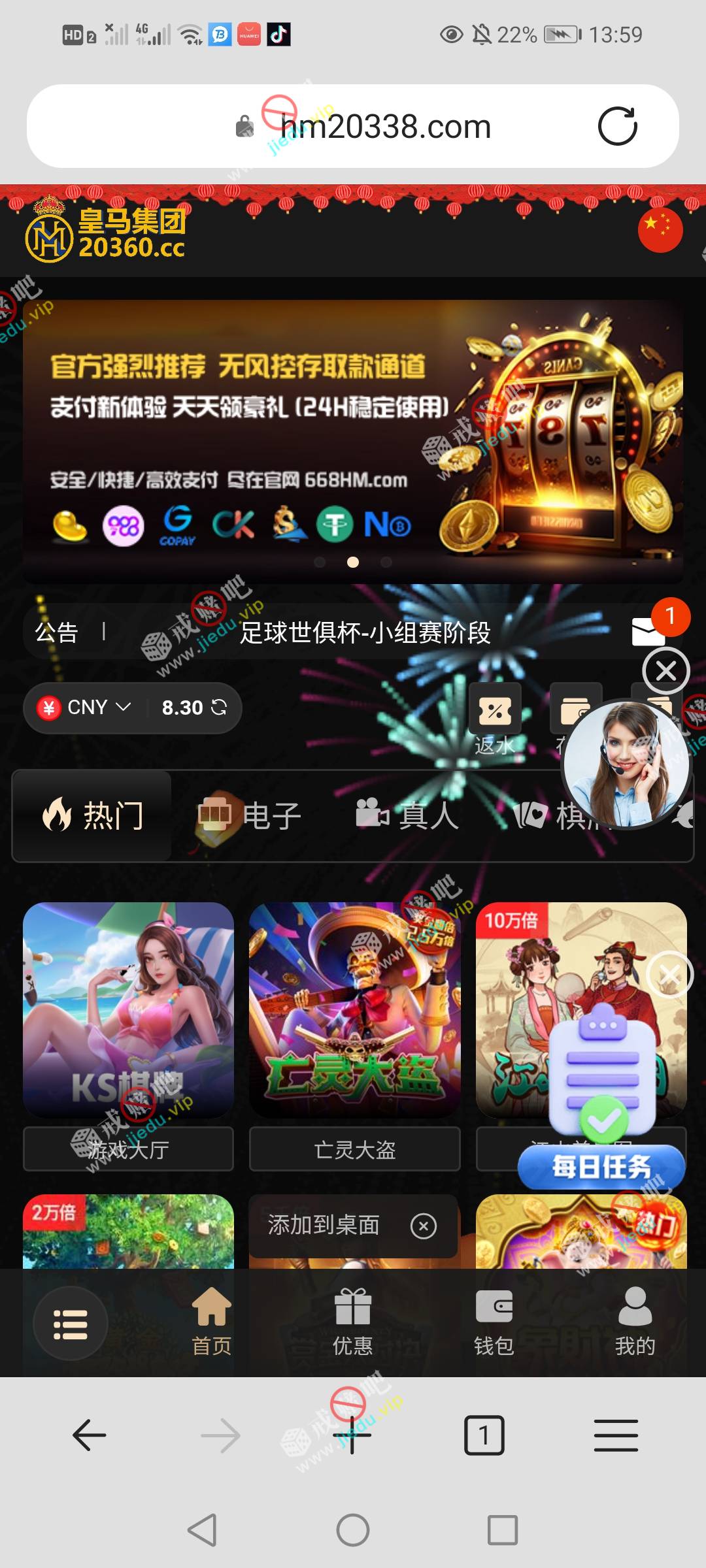Open the browser tab switcher
Viewport: 706px width, 1568px height.
[x=484, y=1435]
